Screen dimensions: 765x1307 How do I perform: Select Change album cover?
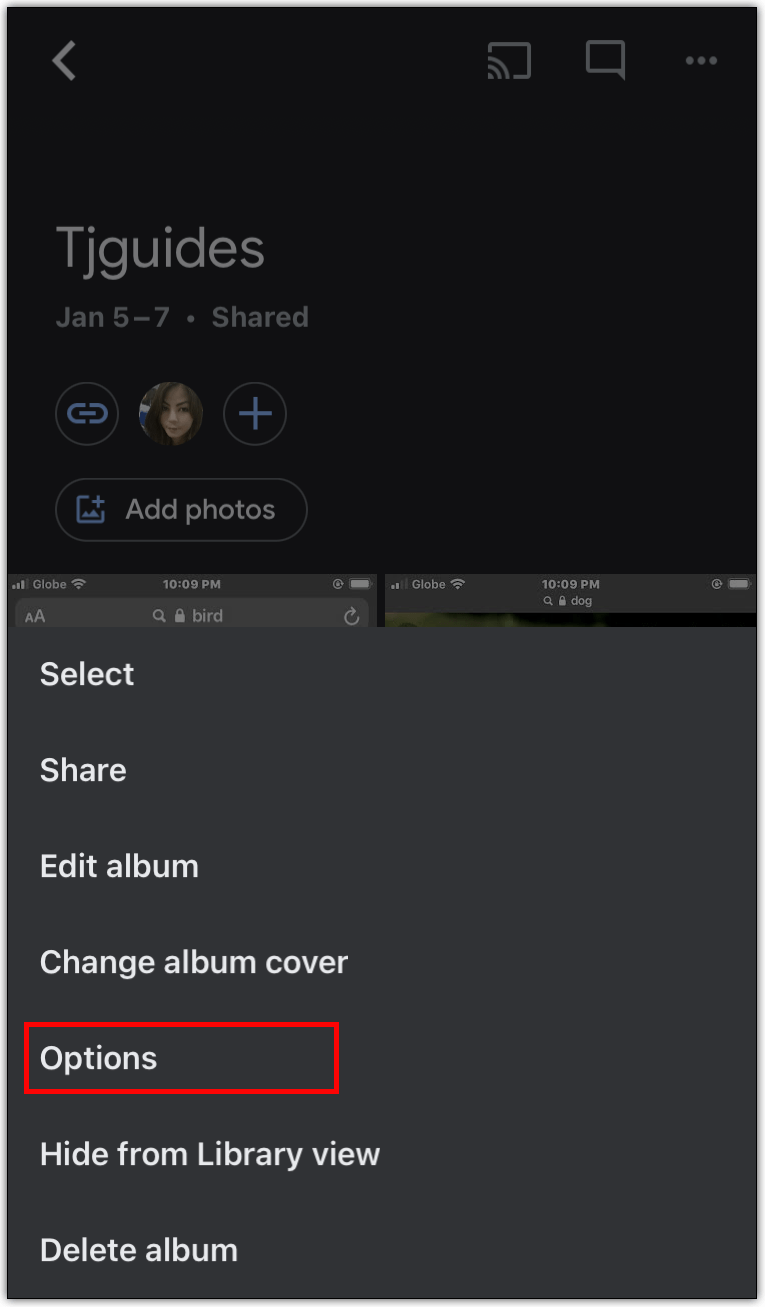coord(194,962)
